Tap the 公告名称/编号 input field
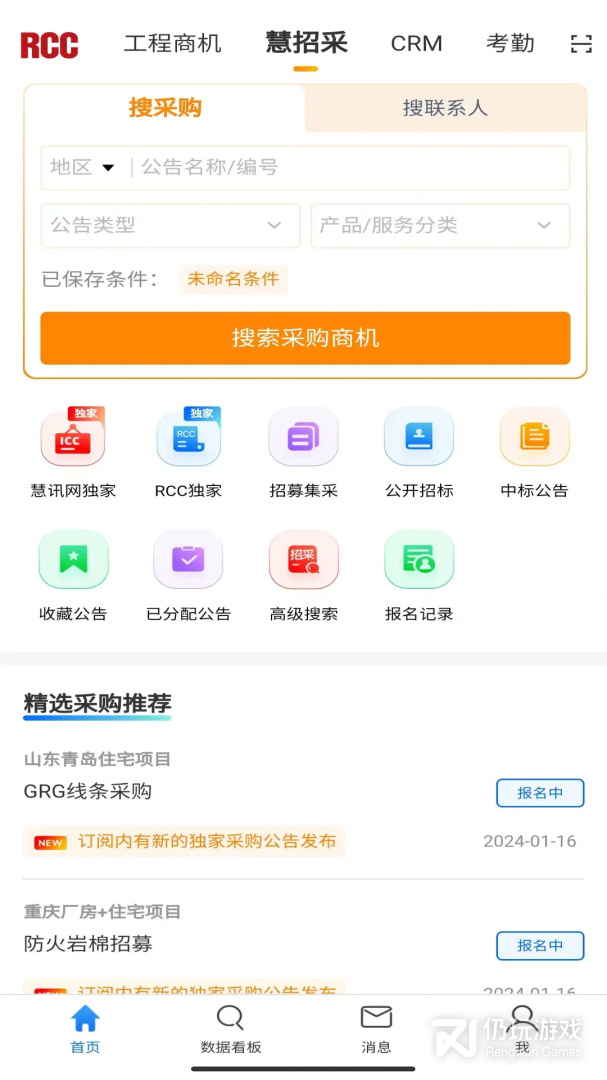 [x=350, y=167]
